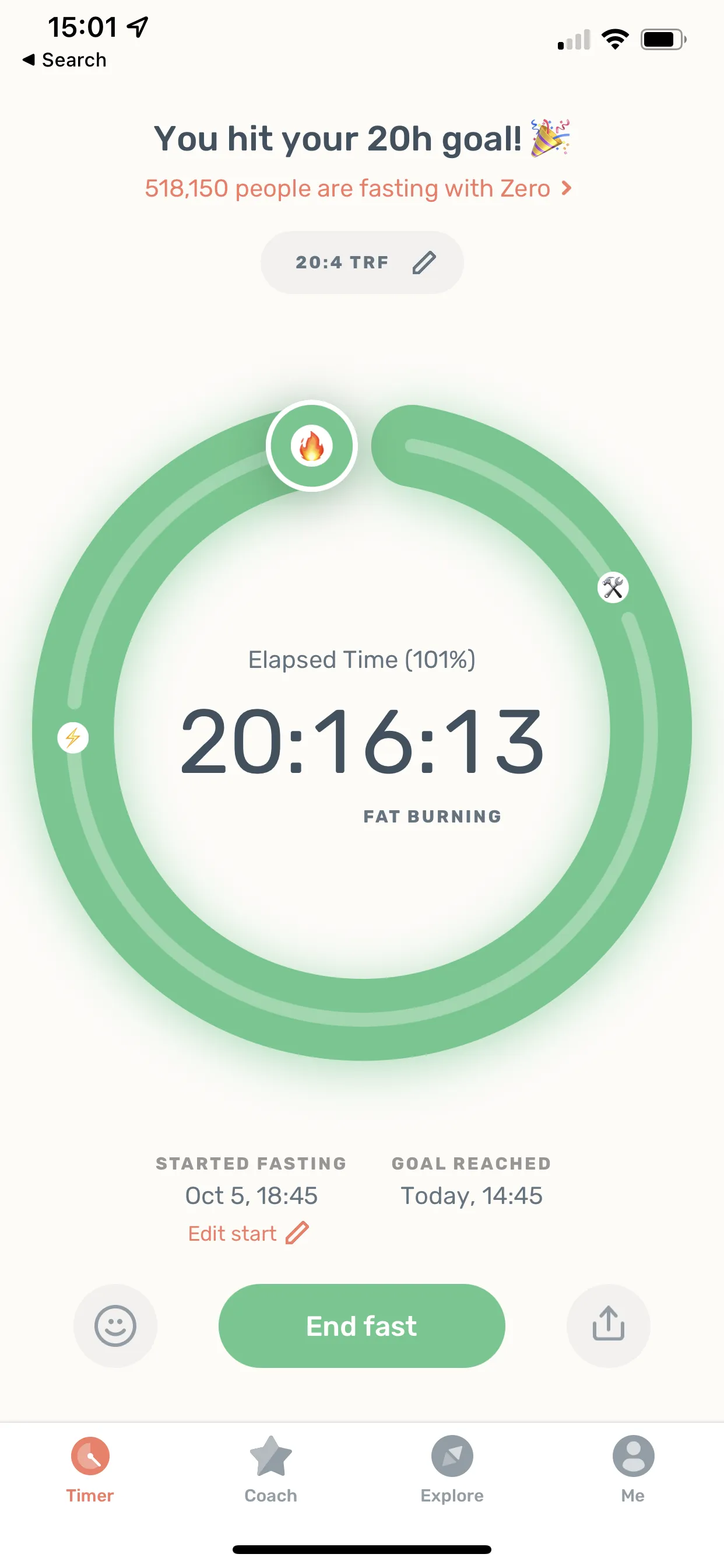Edit the 20:4 TRF fast type

tap(362, 262)
